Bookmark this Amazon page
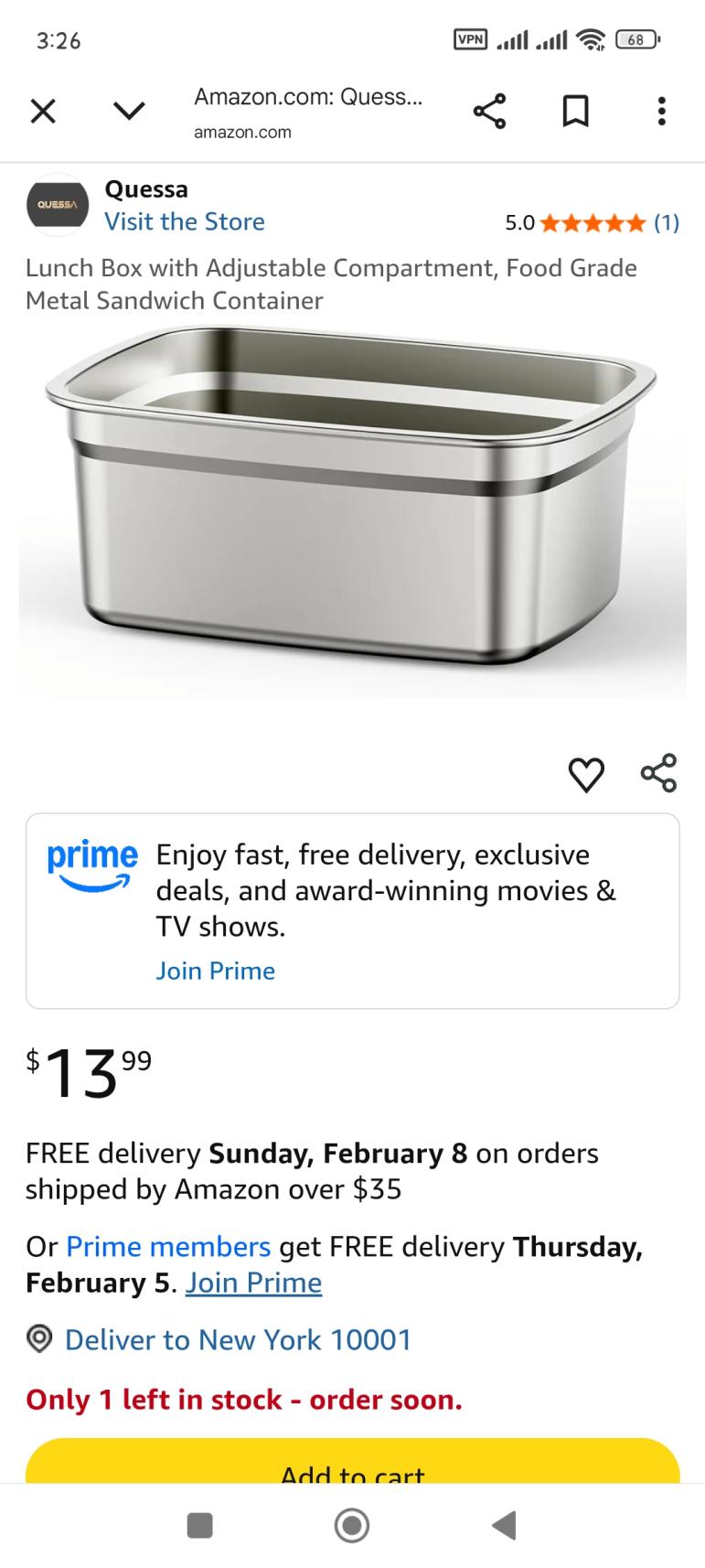The image size is (705, 1568). coord(575,112)
